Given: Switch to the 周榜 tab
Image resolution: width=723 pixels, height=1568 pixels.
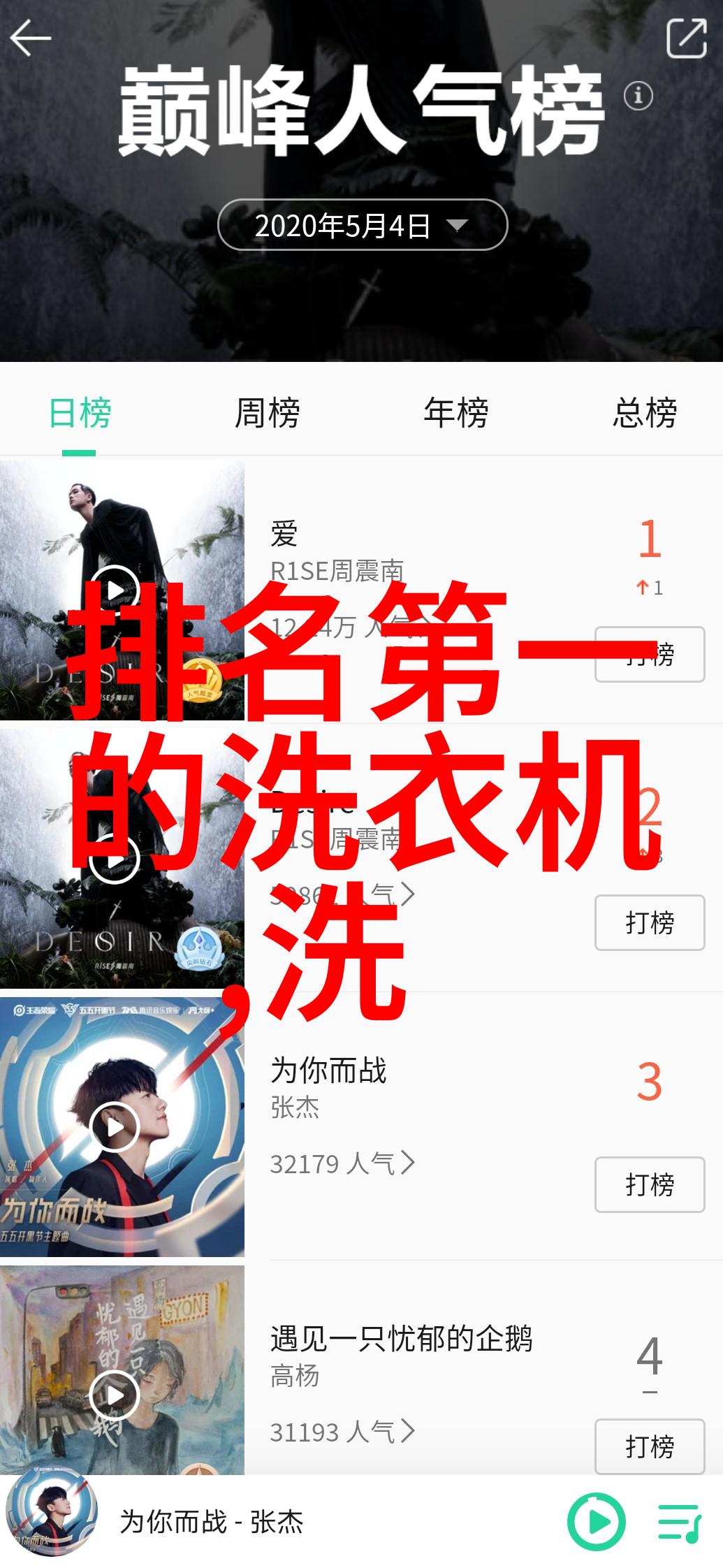Looking at the screenshot, I should (268, 413).
